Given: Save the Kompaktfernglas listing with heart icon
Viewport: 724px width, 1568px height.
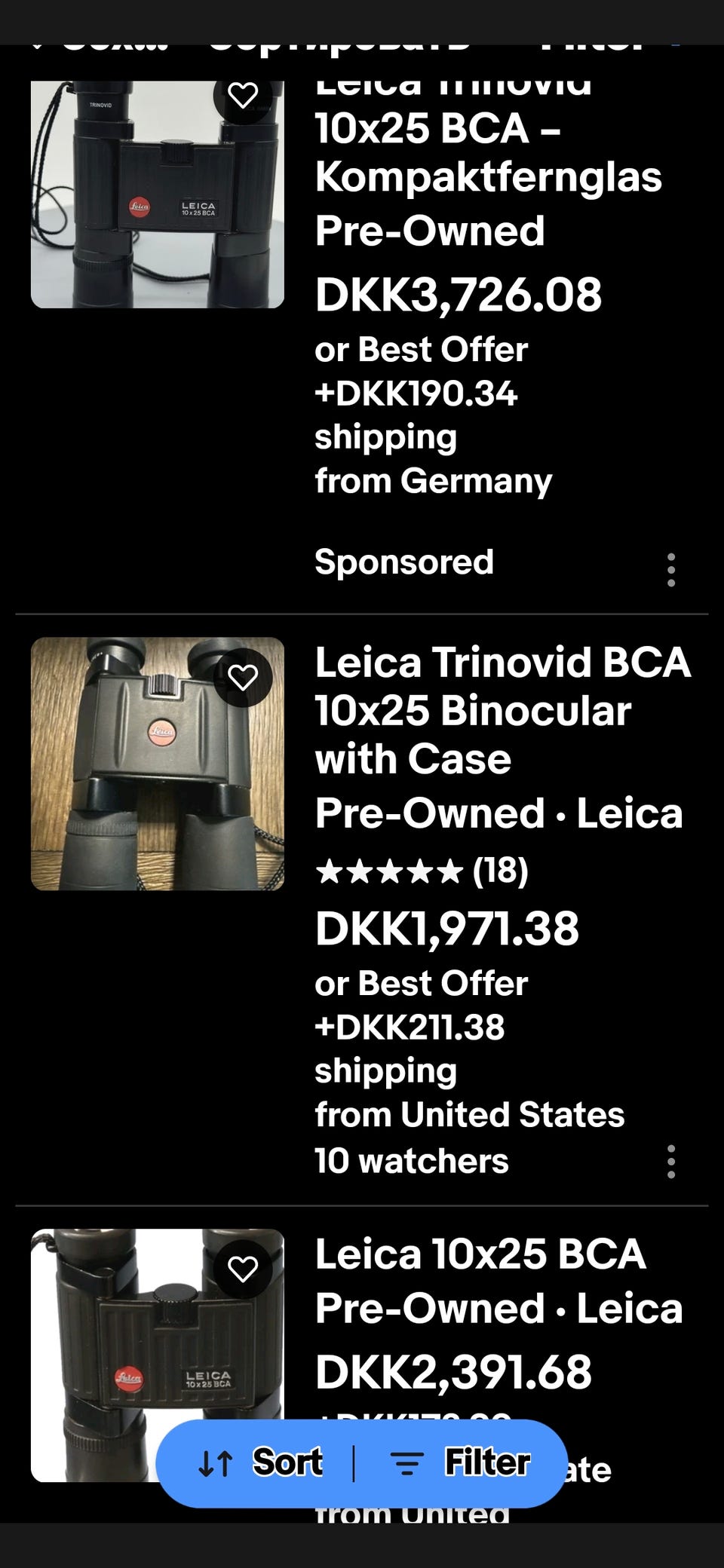Looking at the screenshot, I should click(x=243, y=96).
